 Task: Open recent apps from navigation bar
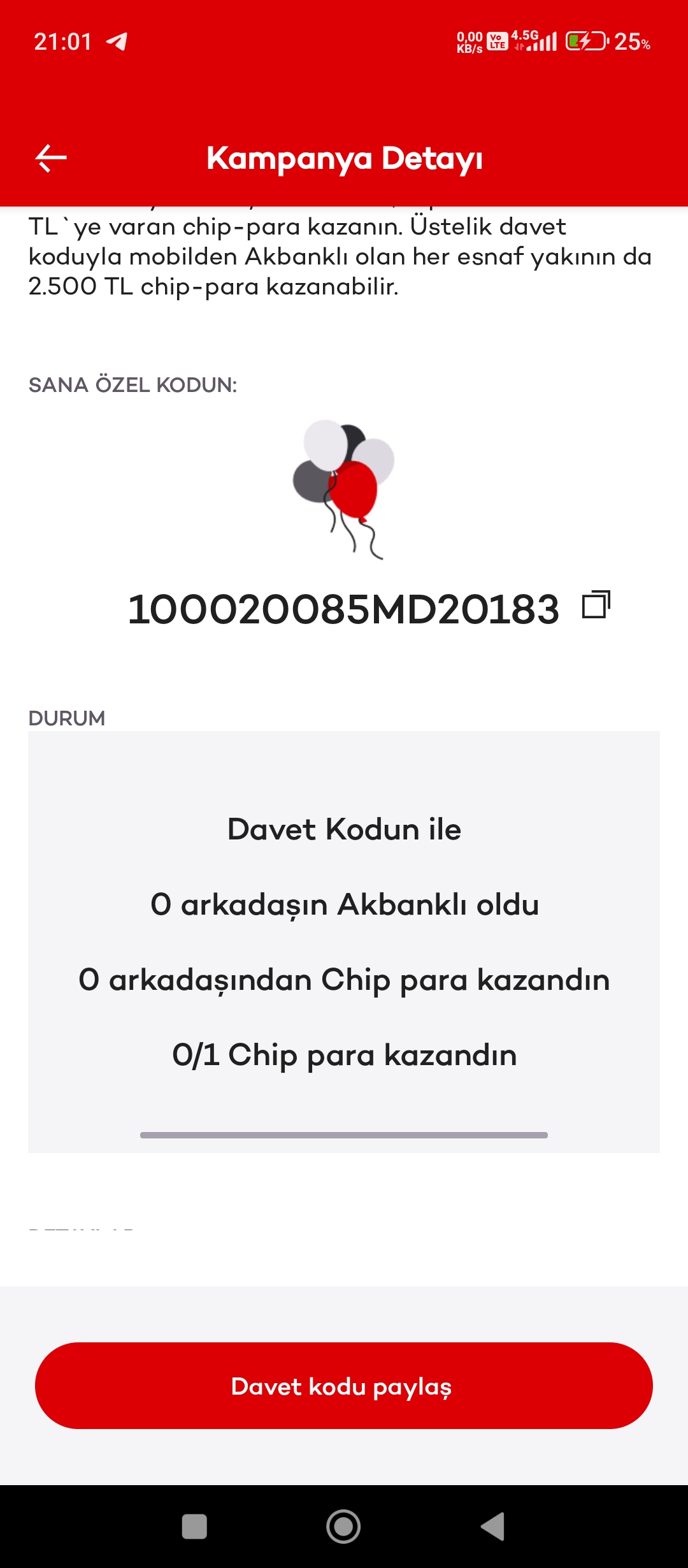click(194, 1527)
